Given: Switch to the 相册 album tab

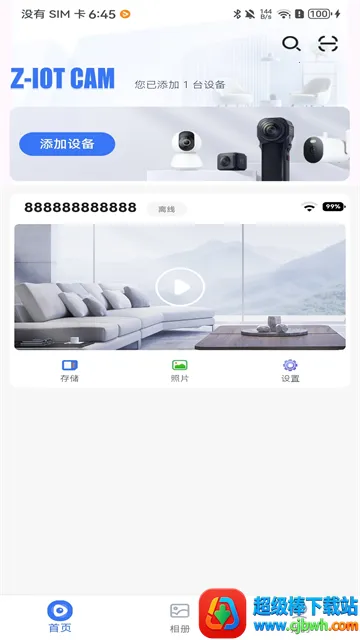Looking at the screenshot, I should click(x=180, y=617).
